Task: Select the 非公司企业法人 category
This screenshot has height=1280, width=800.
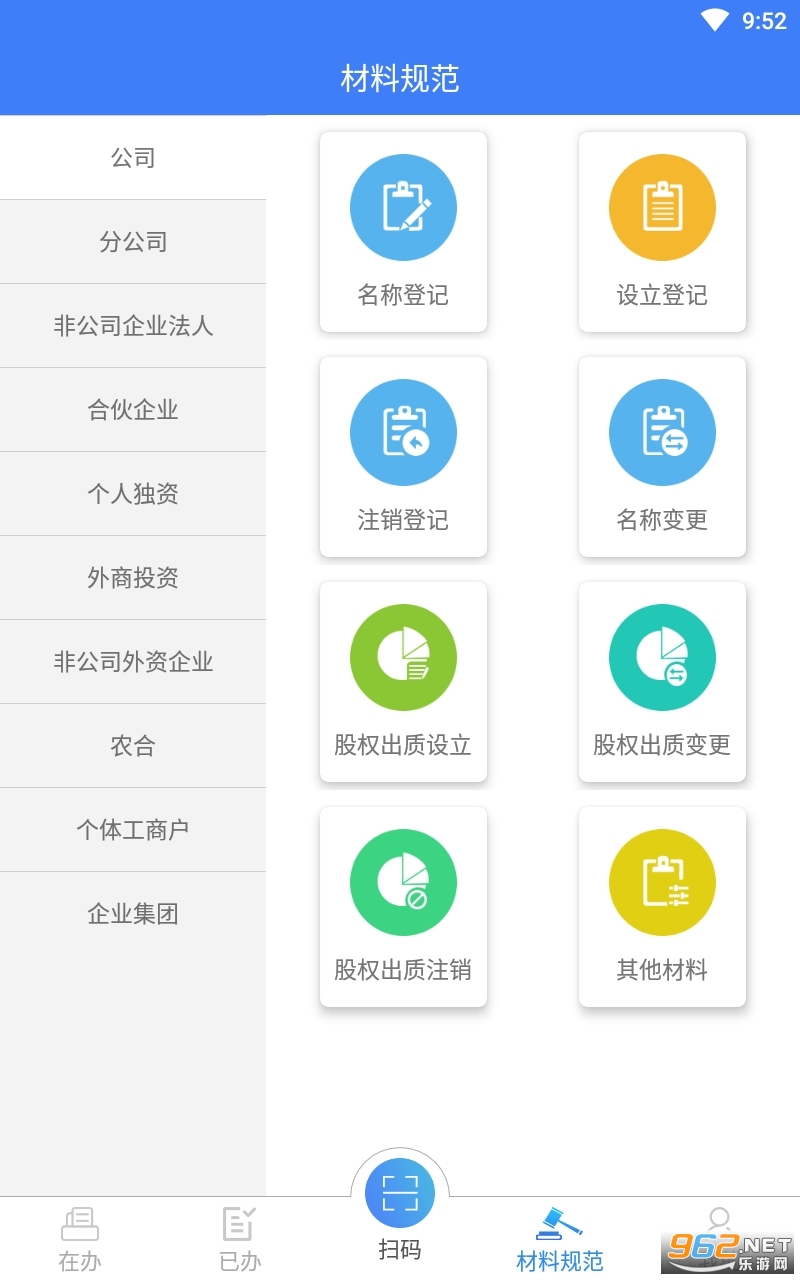Action: click(133, 326)
